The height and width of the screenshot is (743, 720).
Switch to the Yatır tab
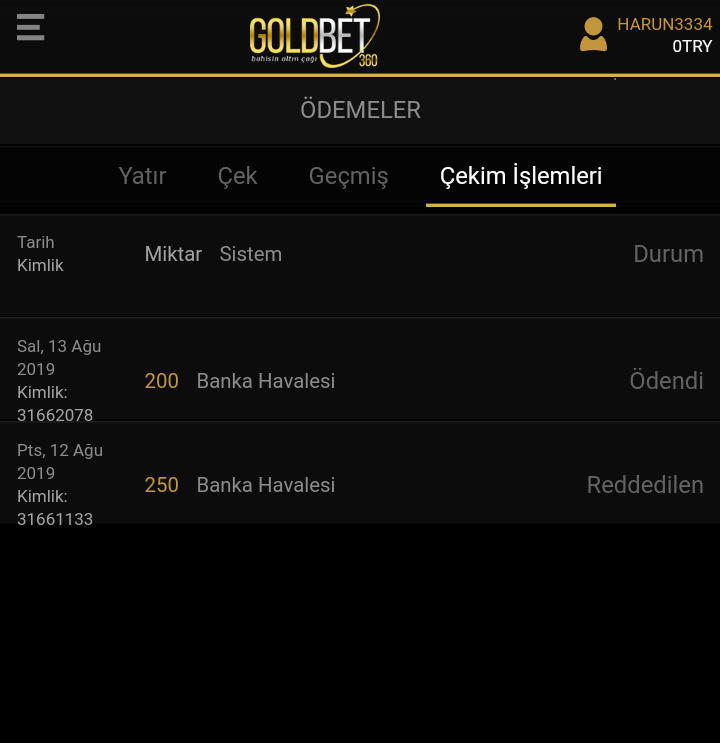142,176
